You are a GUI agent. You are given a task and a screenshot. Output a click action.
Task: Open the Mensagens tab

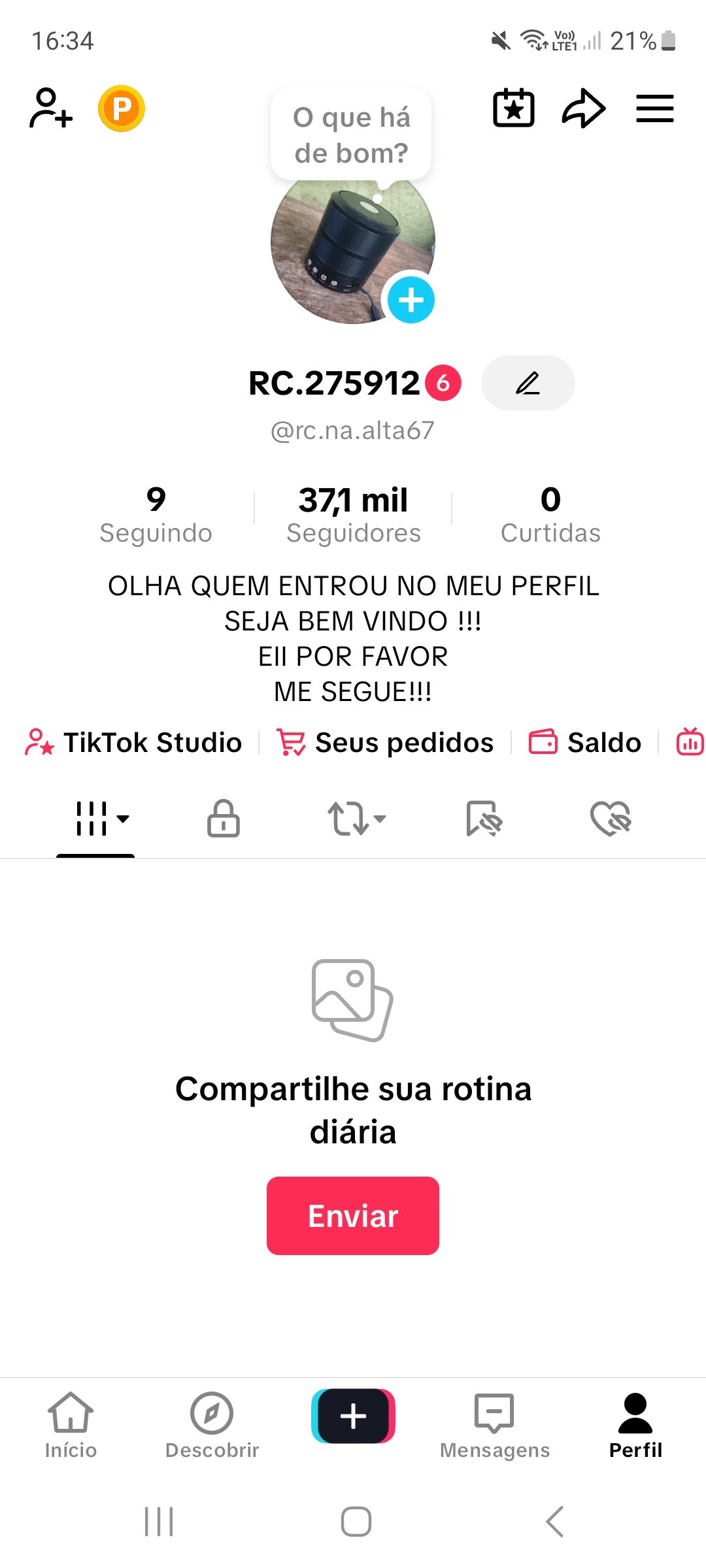coord(495,1426)
